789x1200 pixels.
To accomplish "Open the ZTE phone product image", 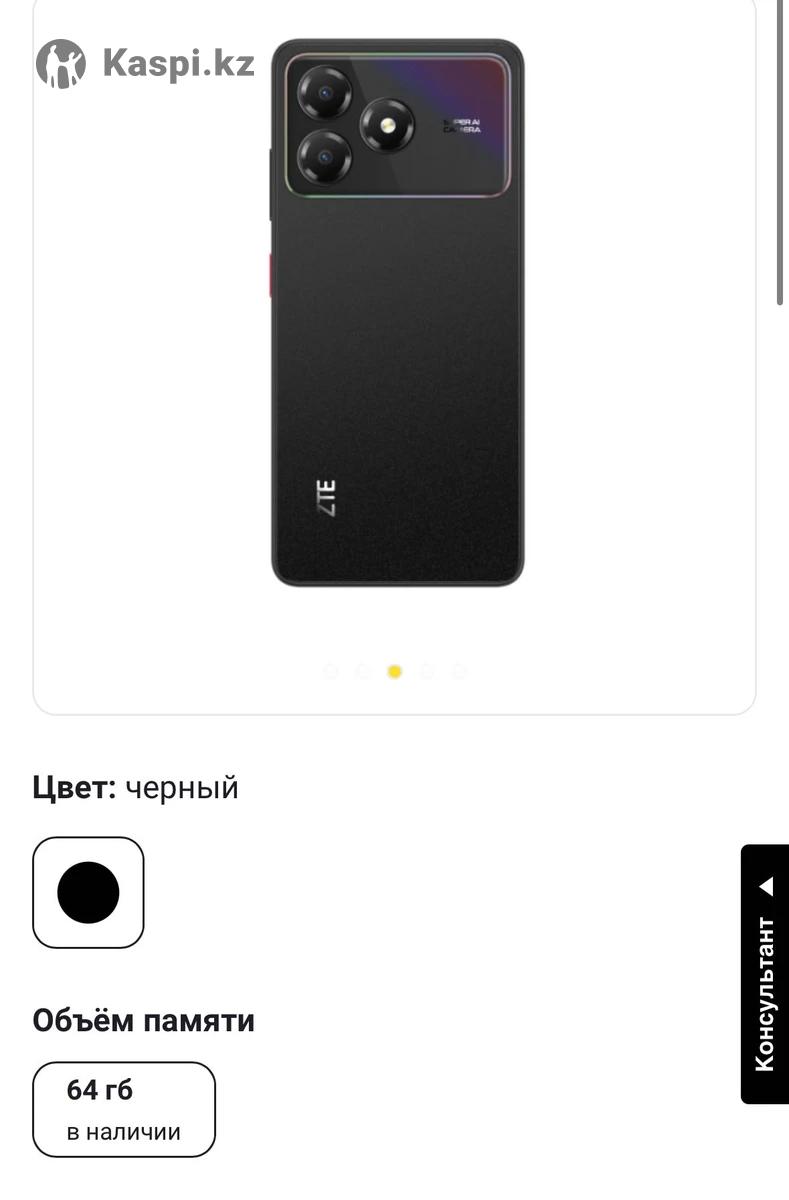I will [397, 313].
